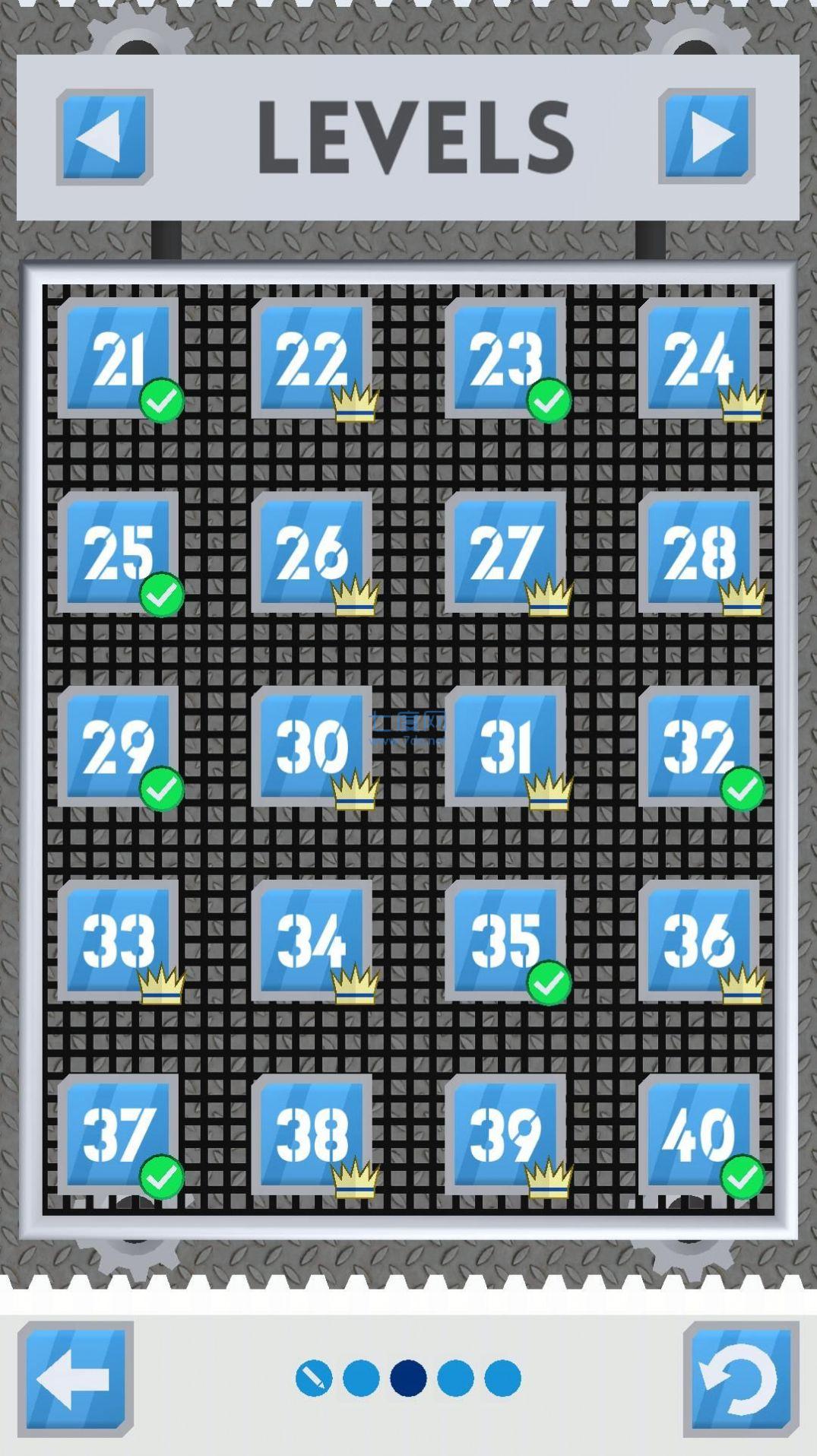Open level 33
This screenshot has height=1456, width=817.
click(x=118, y=941)
